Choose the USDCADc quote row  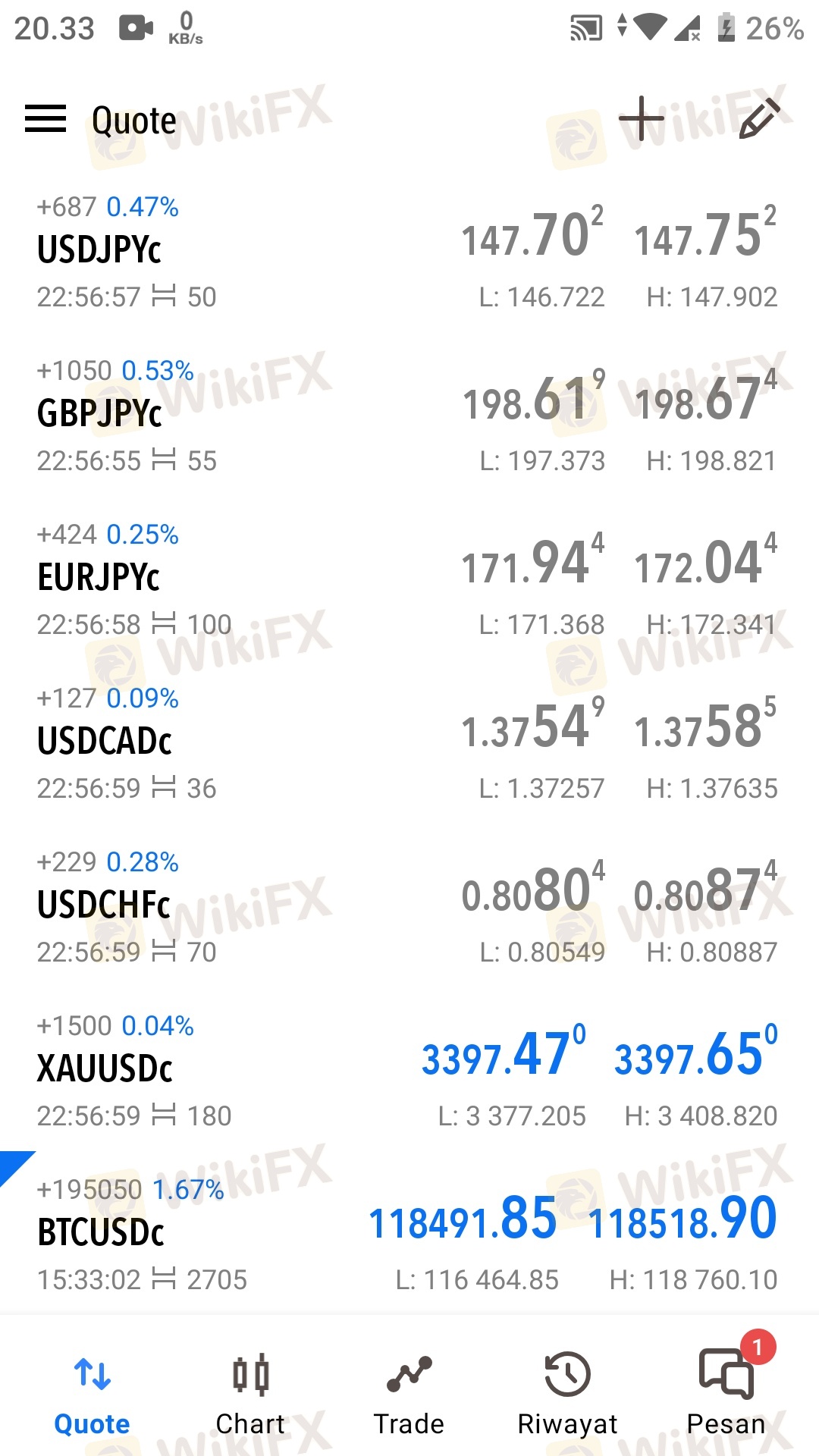coord(409,743)
